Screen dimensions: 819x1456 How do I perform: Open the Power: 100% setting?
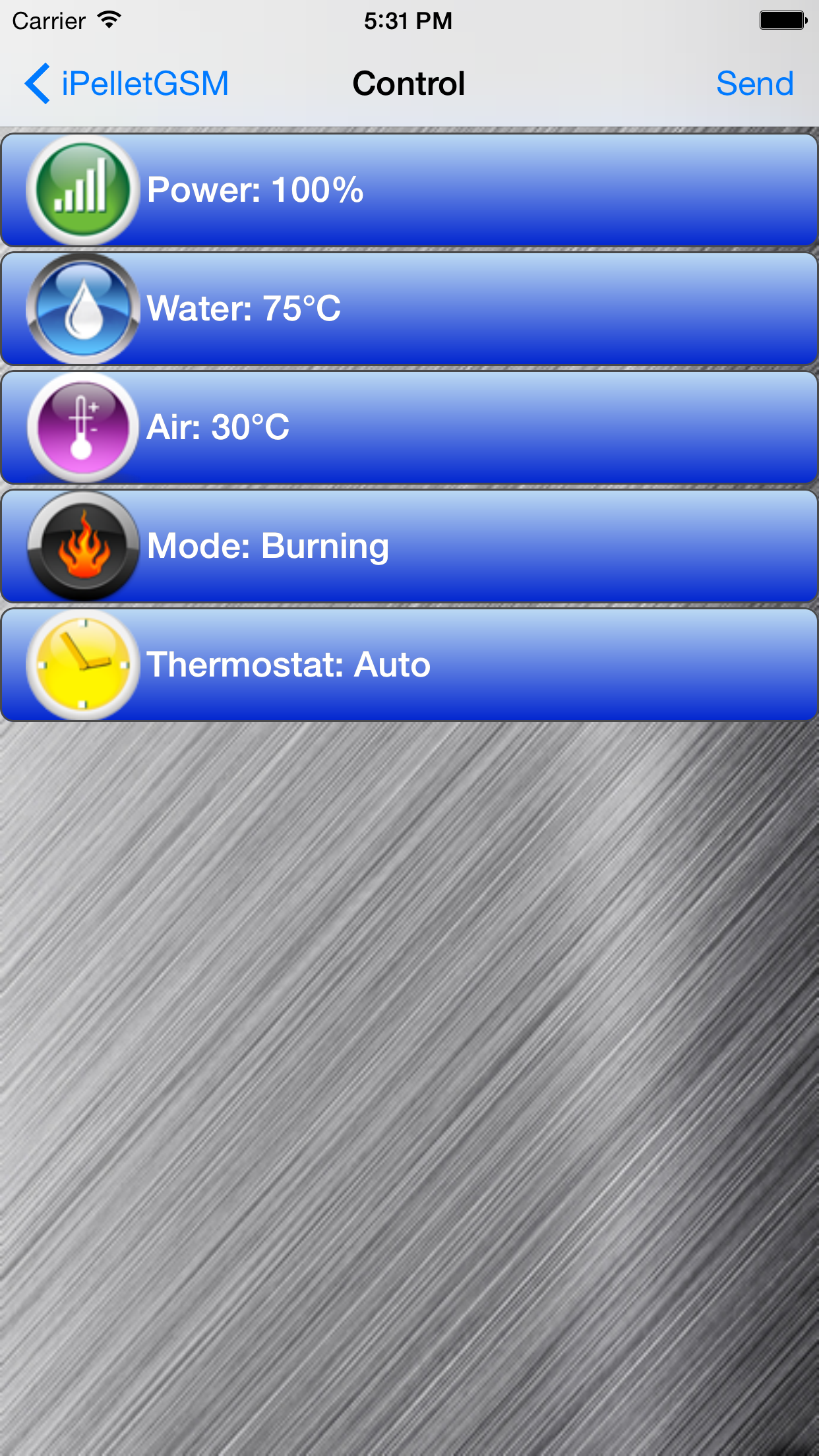tap(409, 190)
